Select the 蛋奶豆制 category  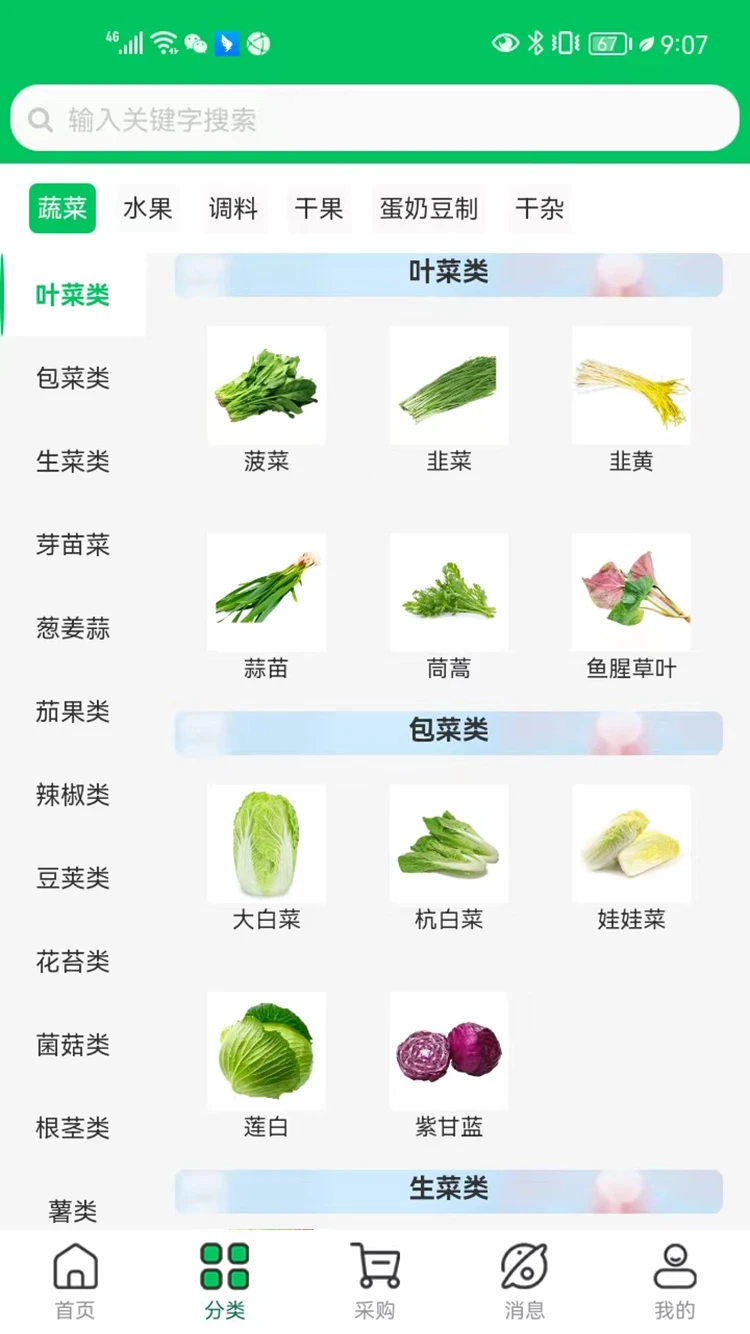pos(429,208)
